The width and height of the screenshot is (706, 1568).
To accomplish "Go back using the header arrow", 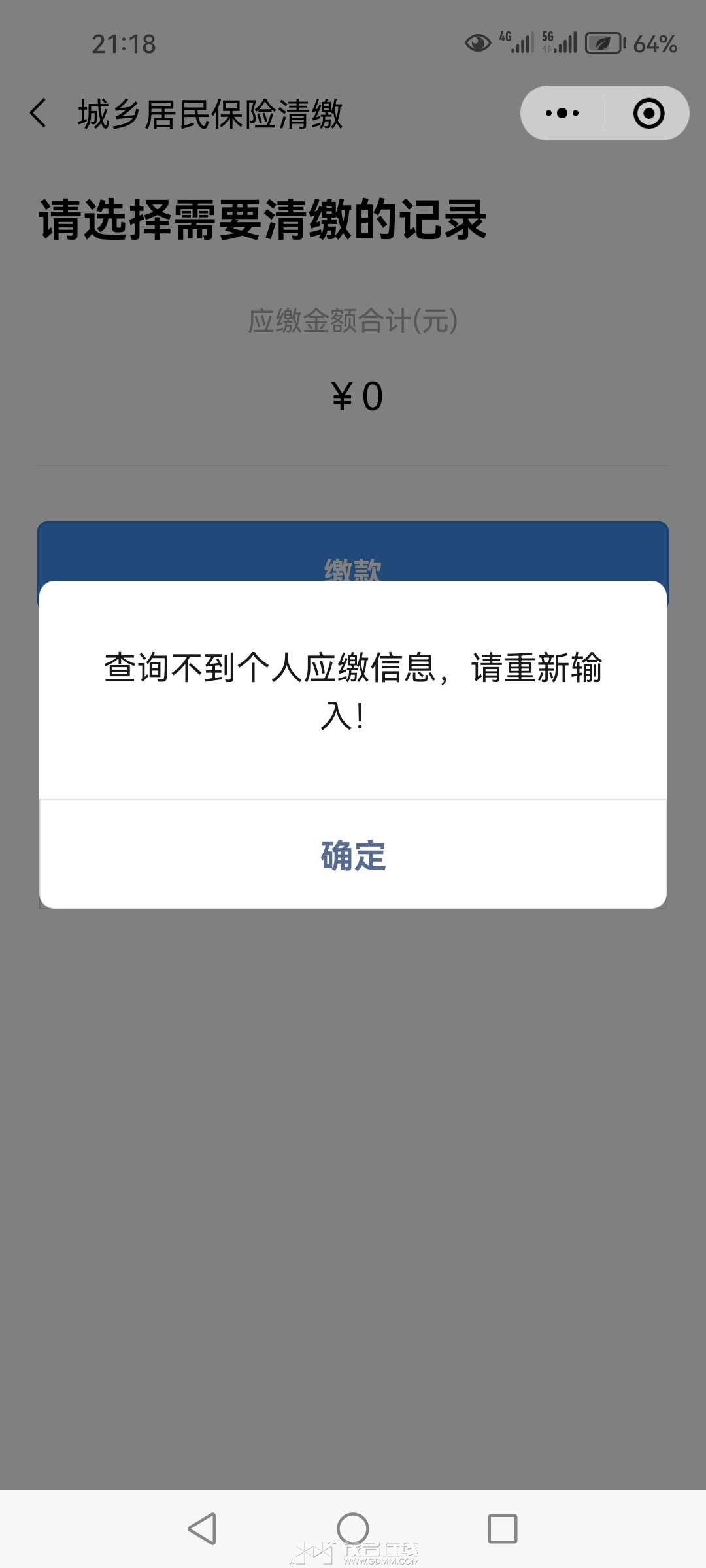I will click(x=39, y=114).
